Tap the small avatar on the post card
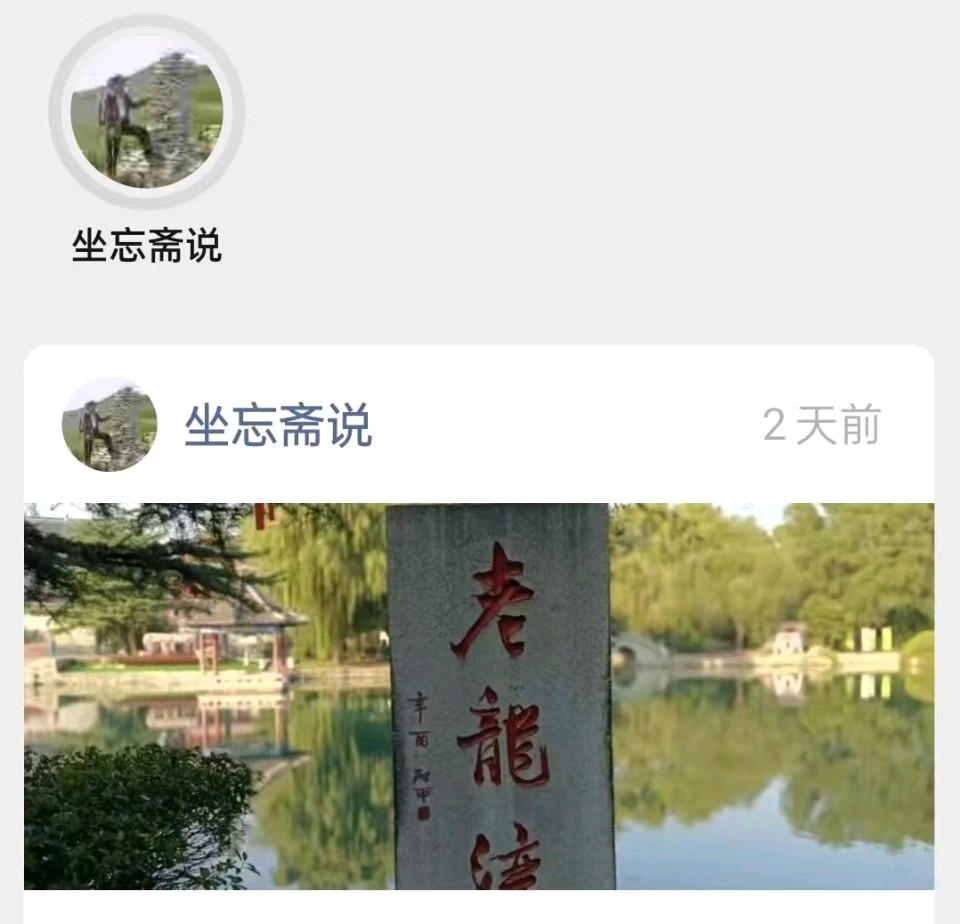This screenshot has height=924, width=960. tap(110, 425)
